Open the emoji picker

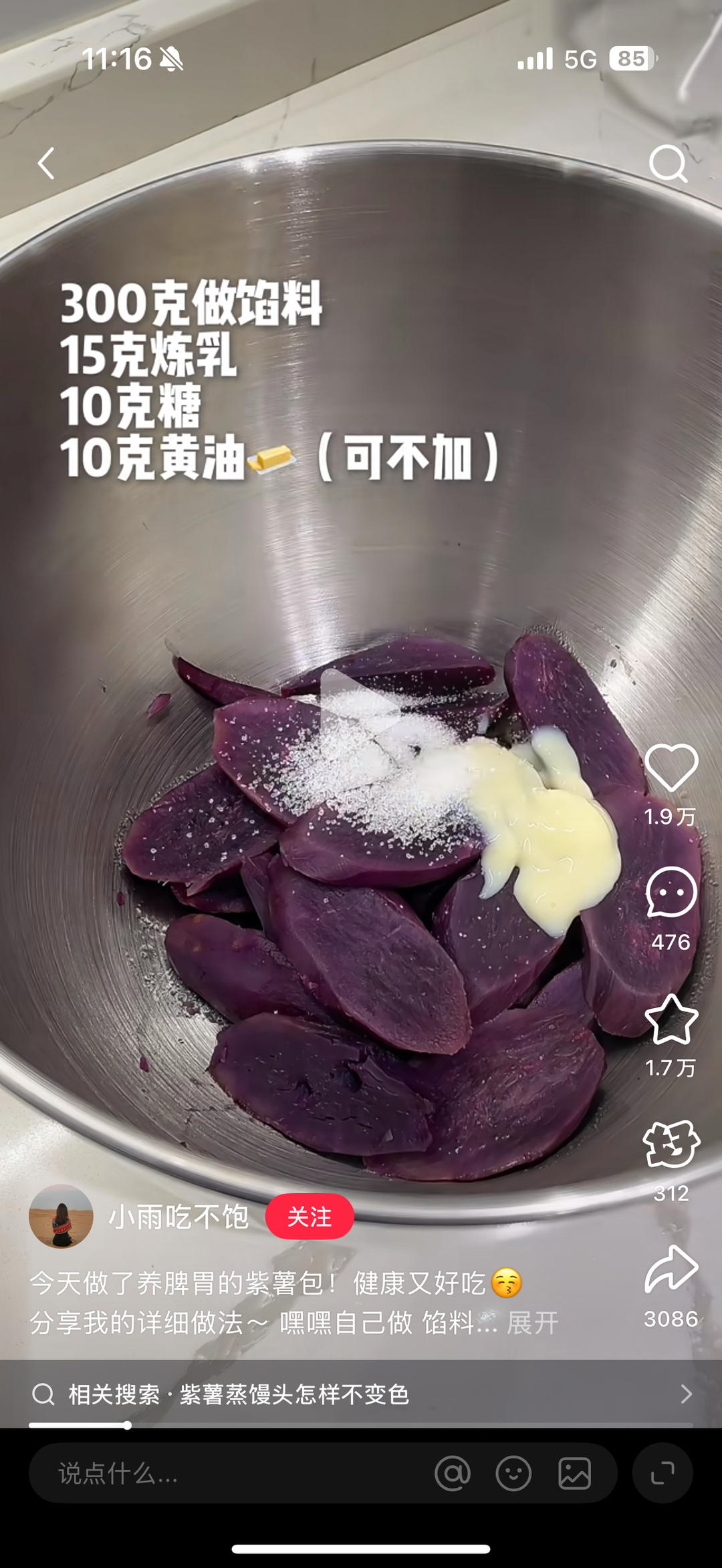click(513, 1473)
